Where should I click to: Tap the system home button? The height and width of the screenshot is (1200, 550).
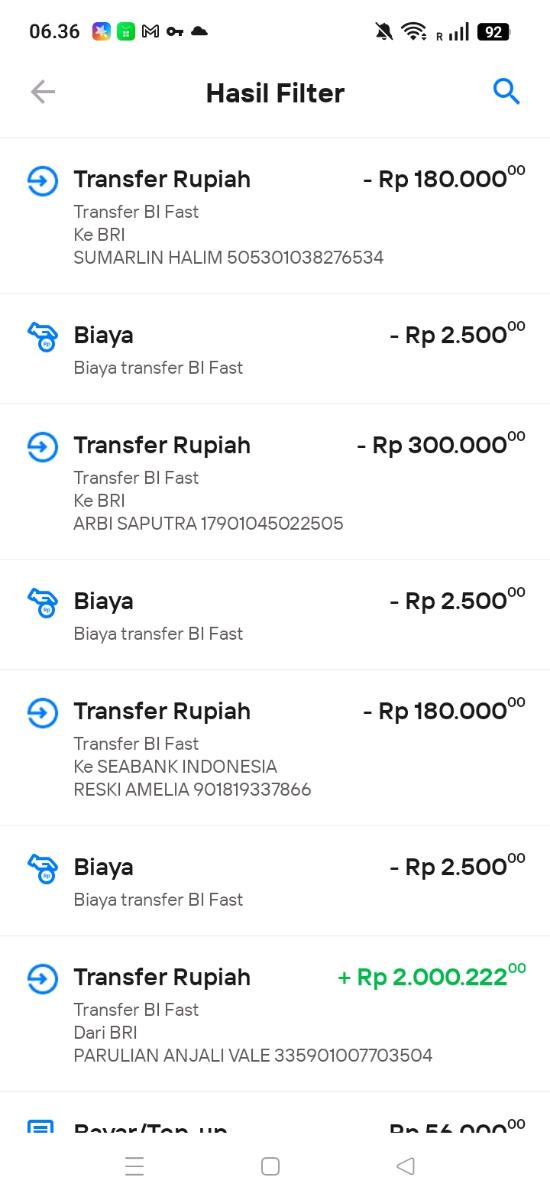(270, 1166)
